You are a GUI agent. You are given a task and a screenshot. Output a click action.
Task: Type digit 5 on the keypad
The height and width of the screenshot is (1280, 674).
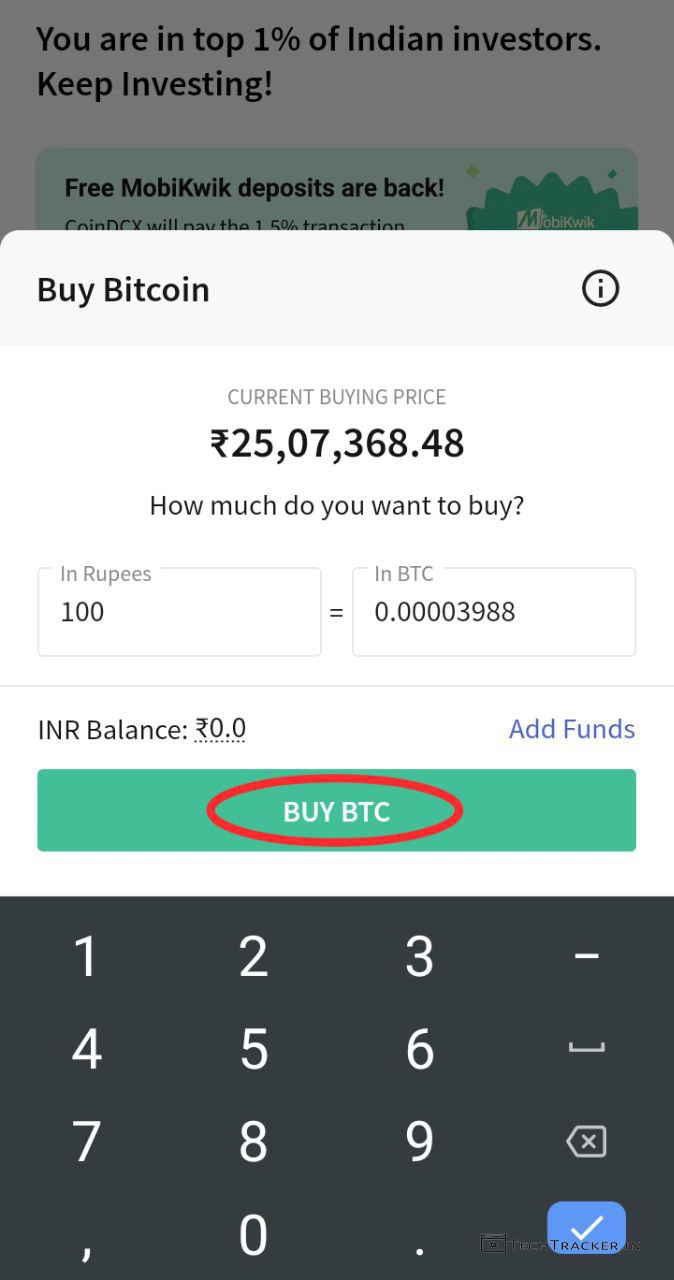point(253,1049)
